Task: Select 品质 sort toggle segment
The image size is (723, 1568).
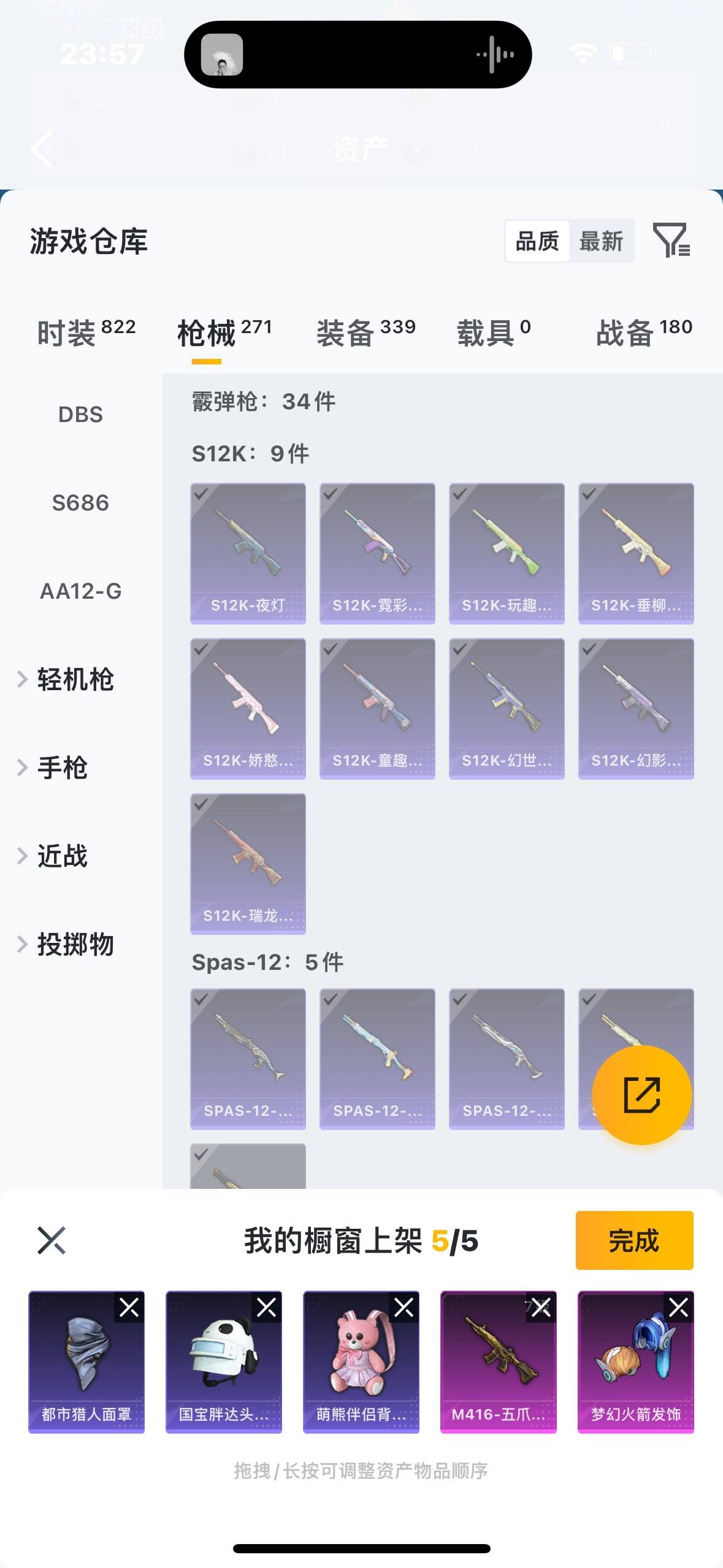Action: point(536,241)
